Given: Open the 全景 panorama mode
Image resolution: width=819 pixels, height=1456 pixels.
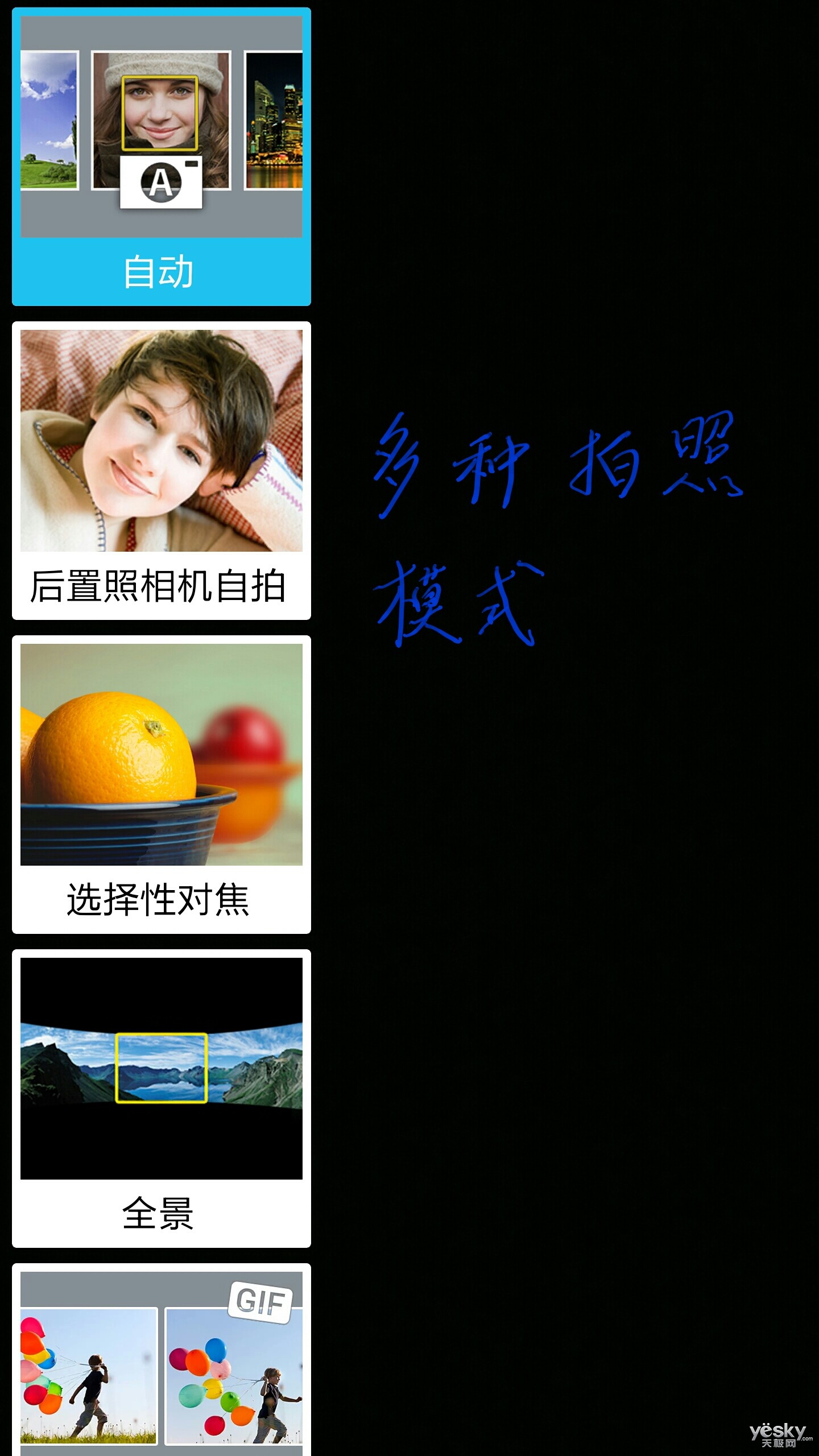Looking at the screenshot, I should (x=161, y=1098).
